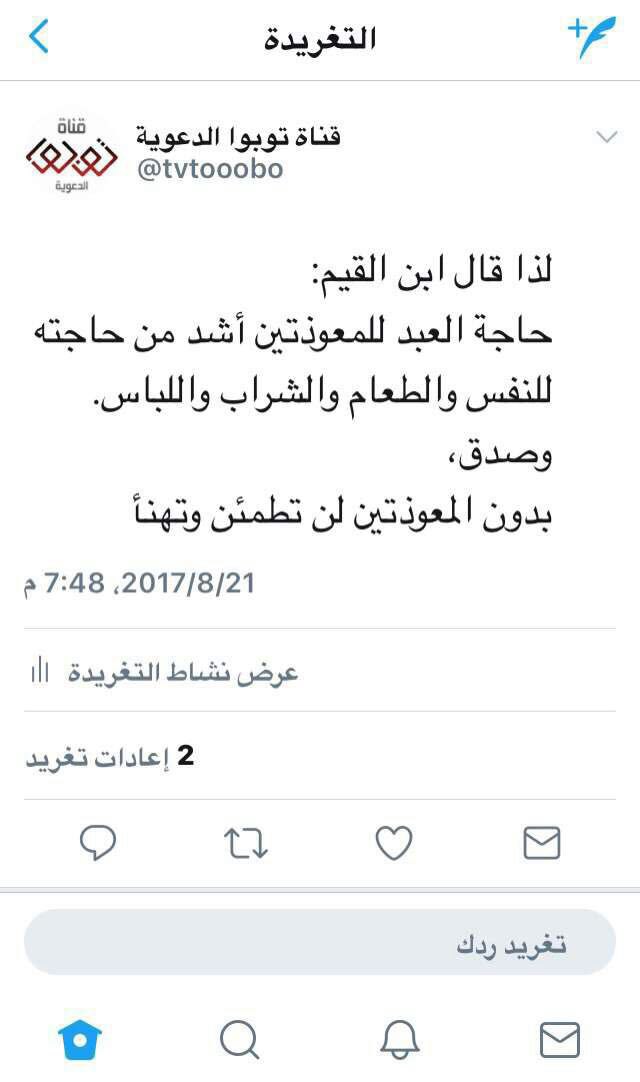The width and height of the screenshot is (640, 1082).
Task: Retweet this tweet
Action: click(x=246, y=844)
